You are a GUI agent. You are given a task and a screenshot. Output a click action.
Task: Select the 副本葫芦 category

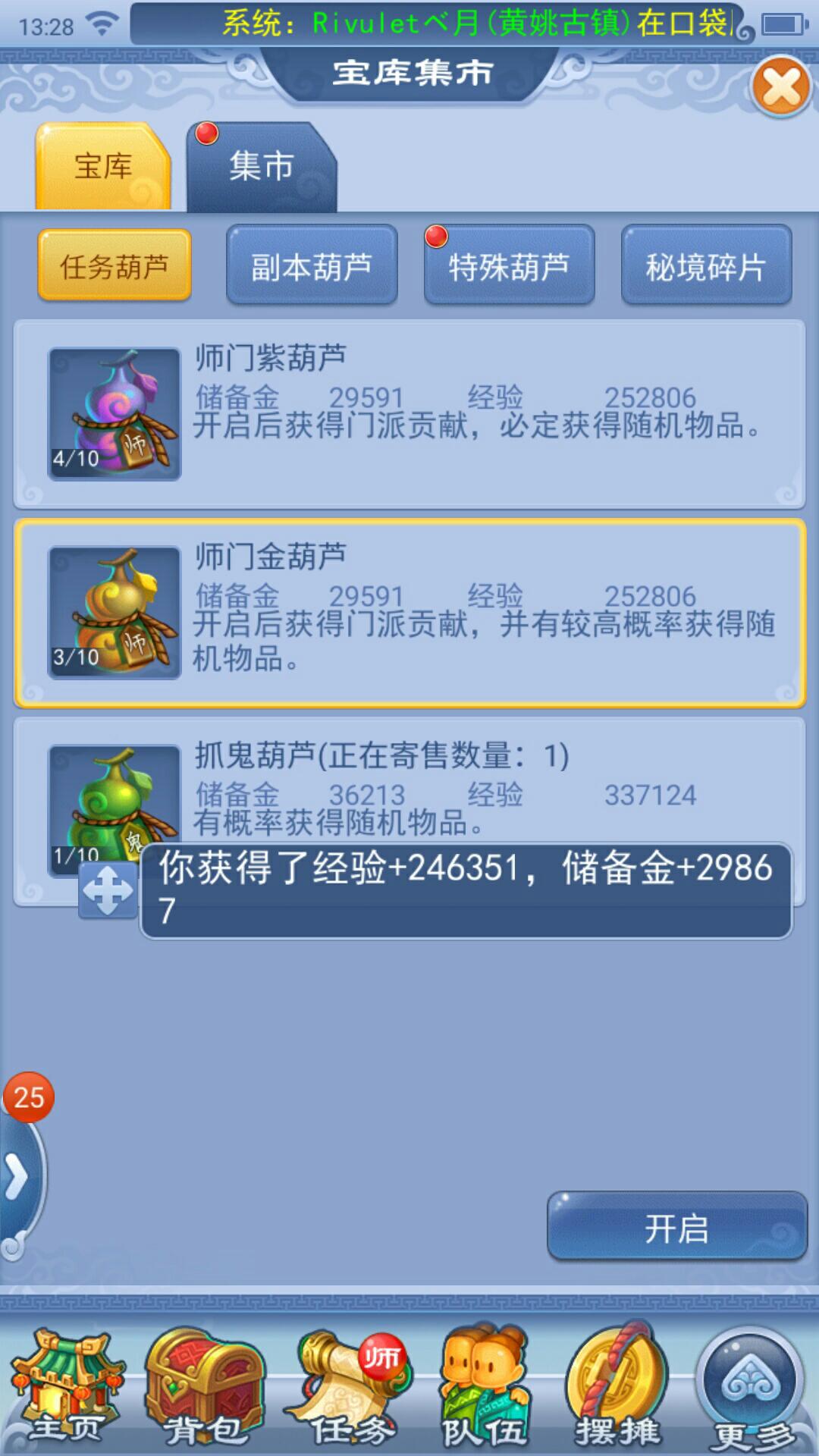[312, 266]
